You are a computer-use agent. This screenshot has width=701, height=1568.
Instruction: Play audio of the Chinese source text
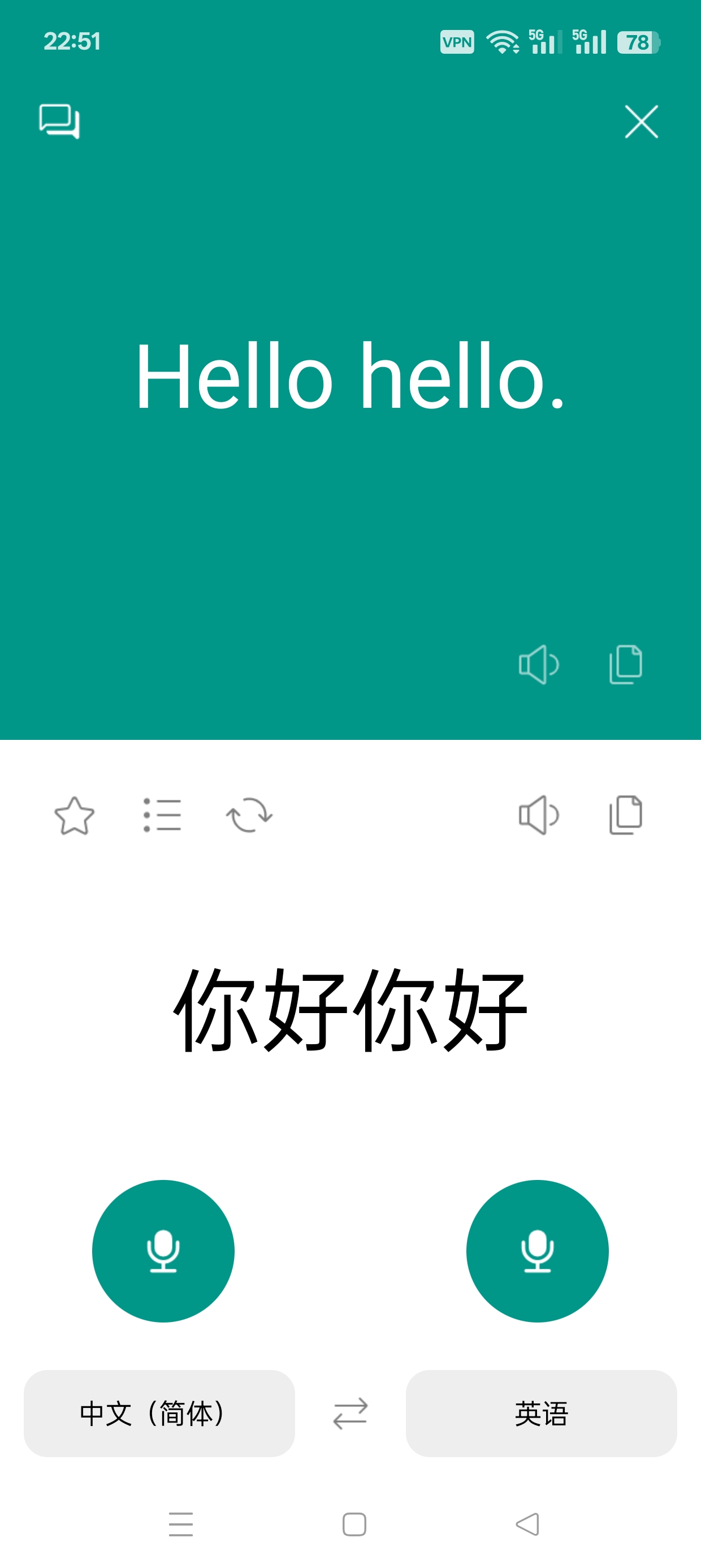[539, 816]
